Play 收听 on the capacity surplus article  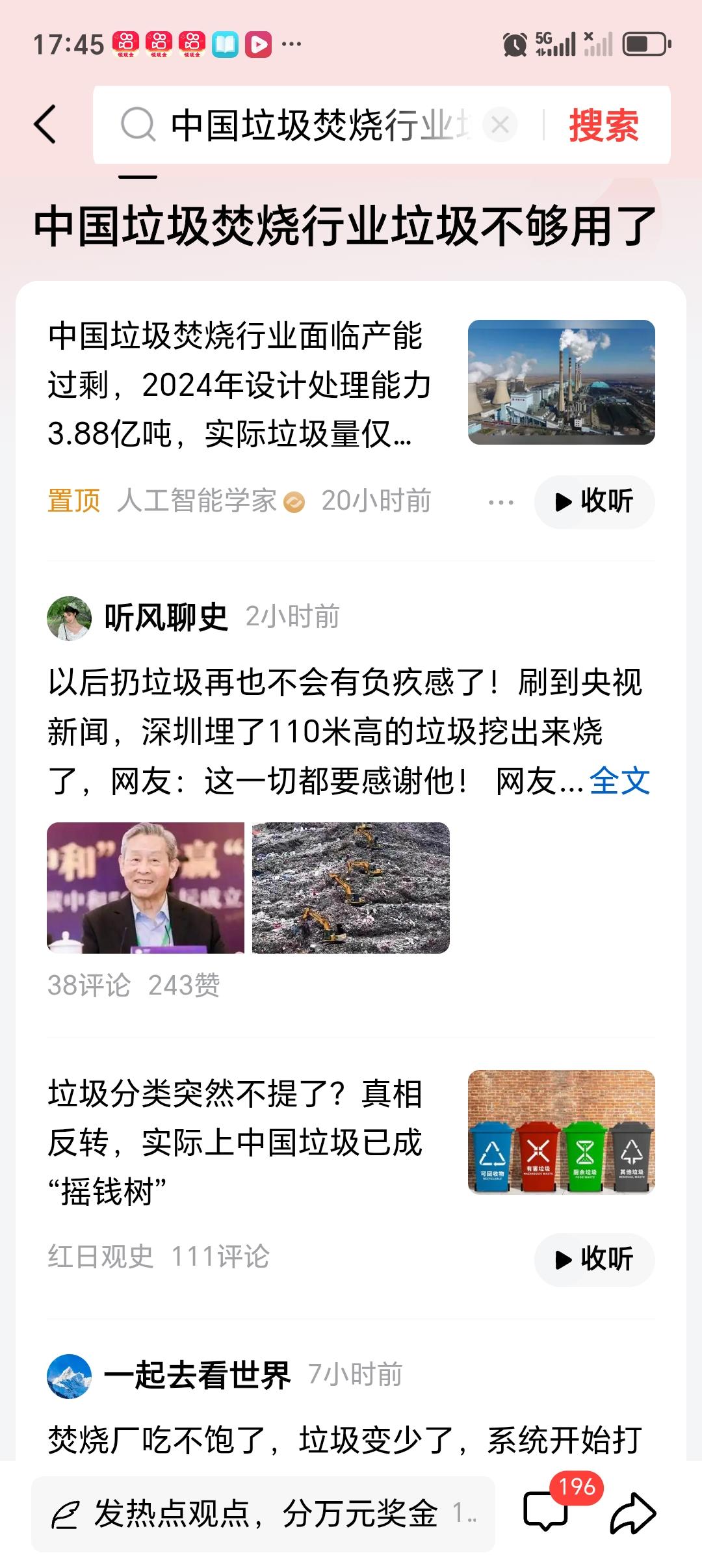point(593,501)
